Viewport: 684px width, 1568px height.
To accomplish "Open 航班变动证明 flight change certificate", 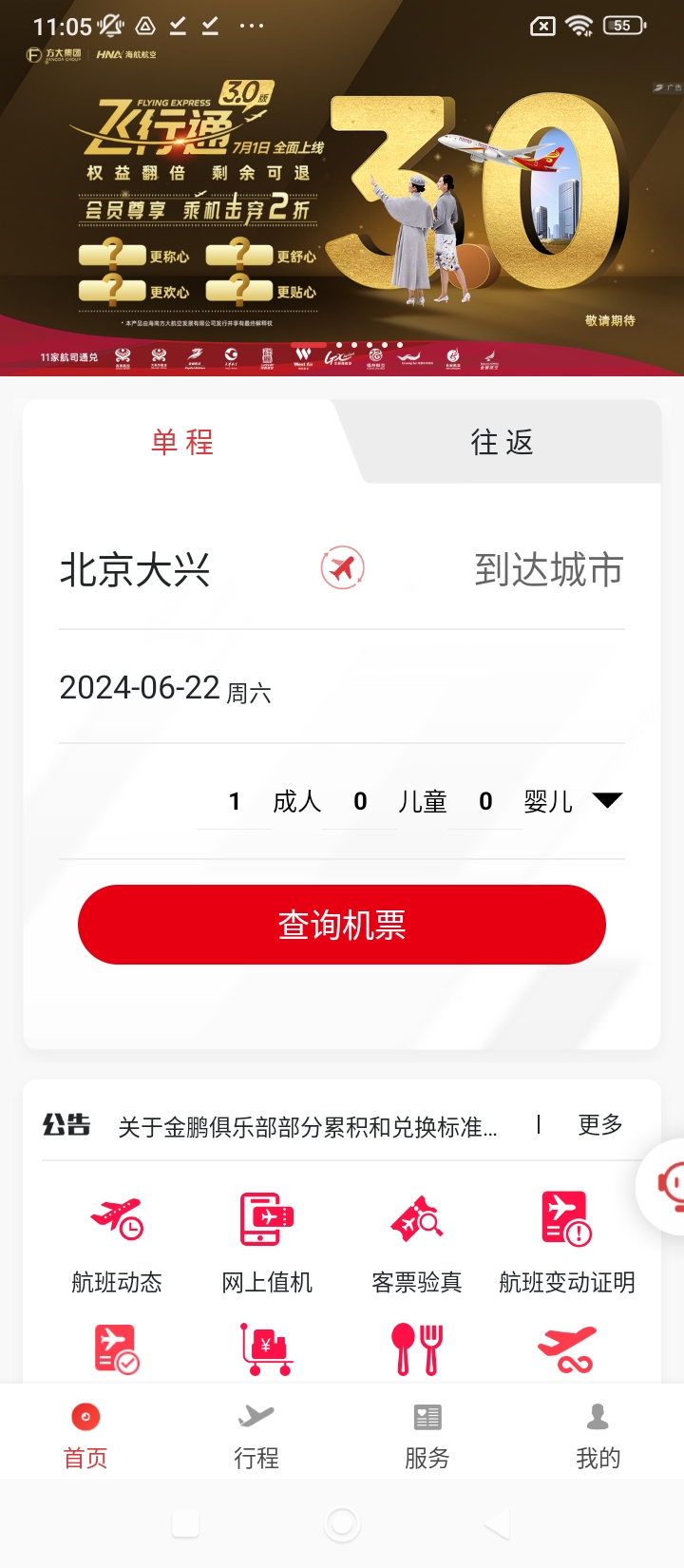I will [567, 1242].
